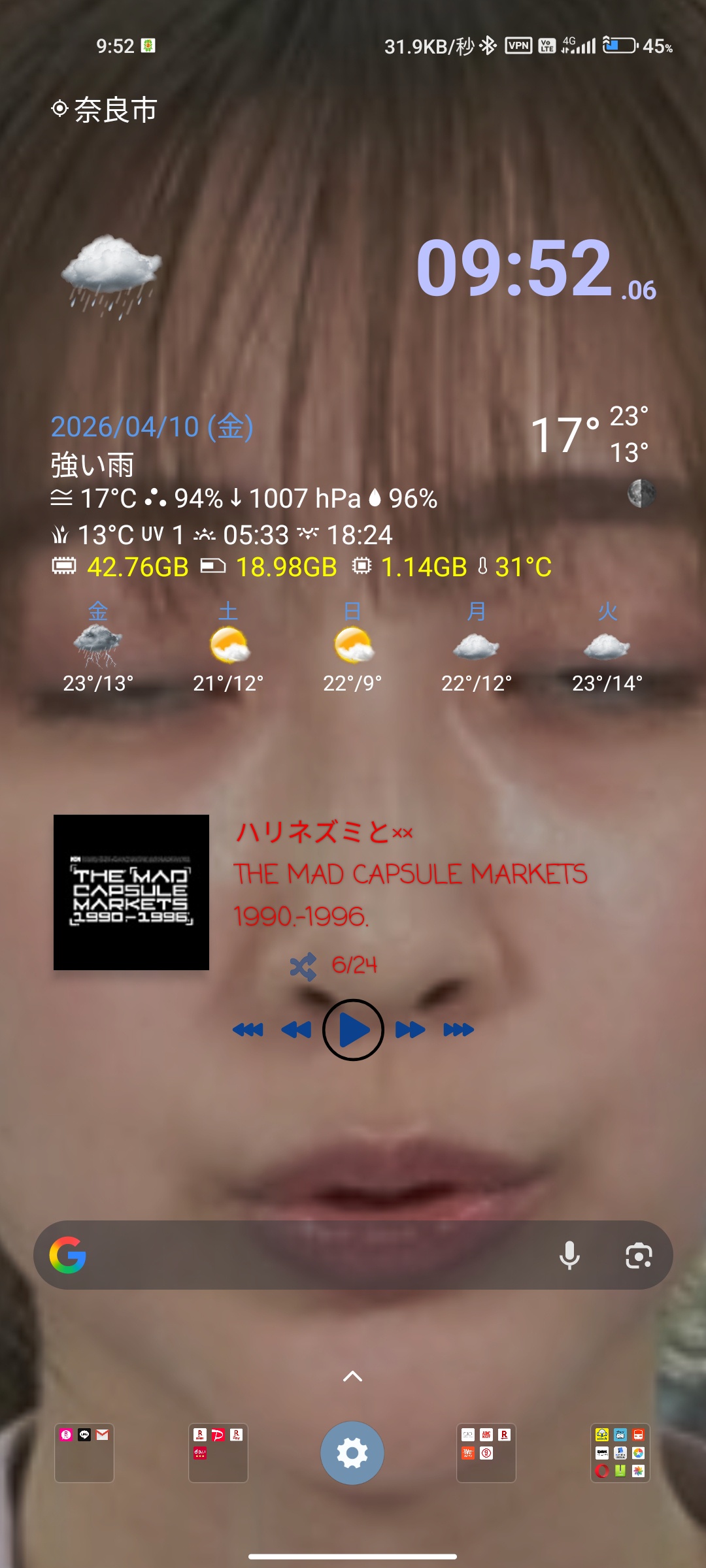Open Saturday's forecast in weather widget
706x1568 pixels.
click(x=228, y=647)
